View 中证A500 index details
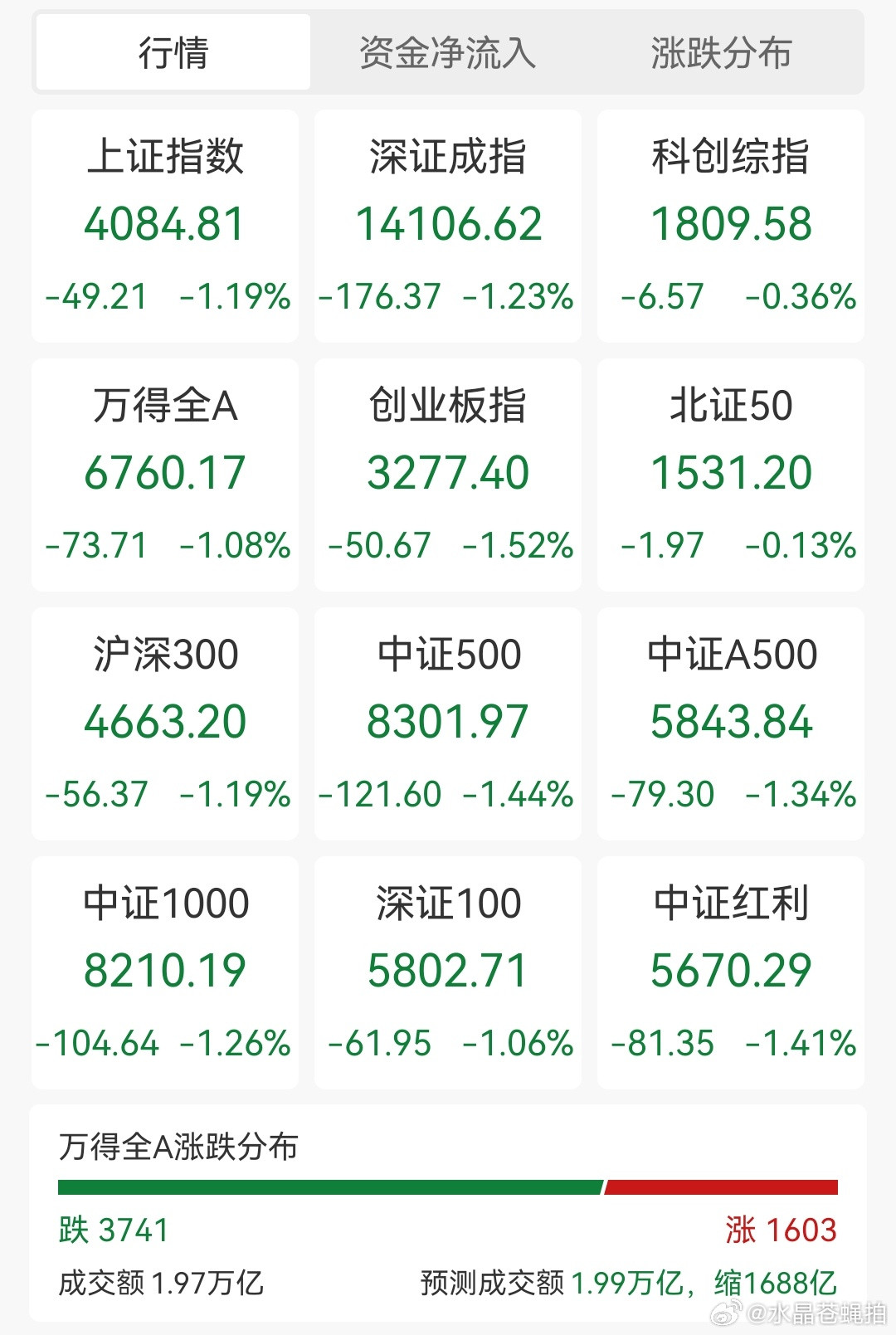This screenshot has height=1335, width=896. (730, 724)
